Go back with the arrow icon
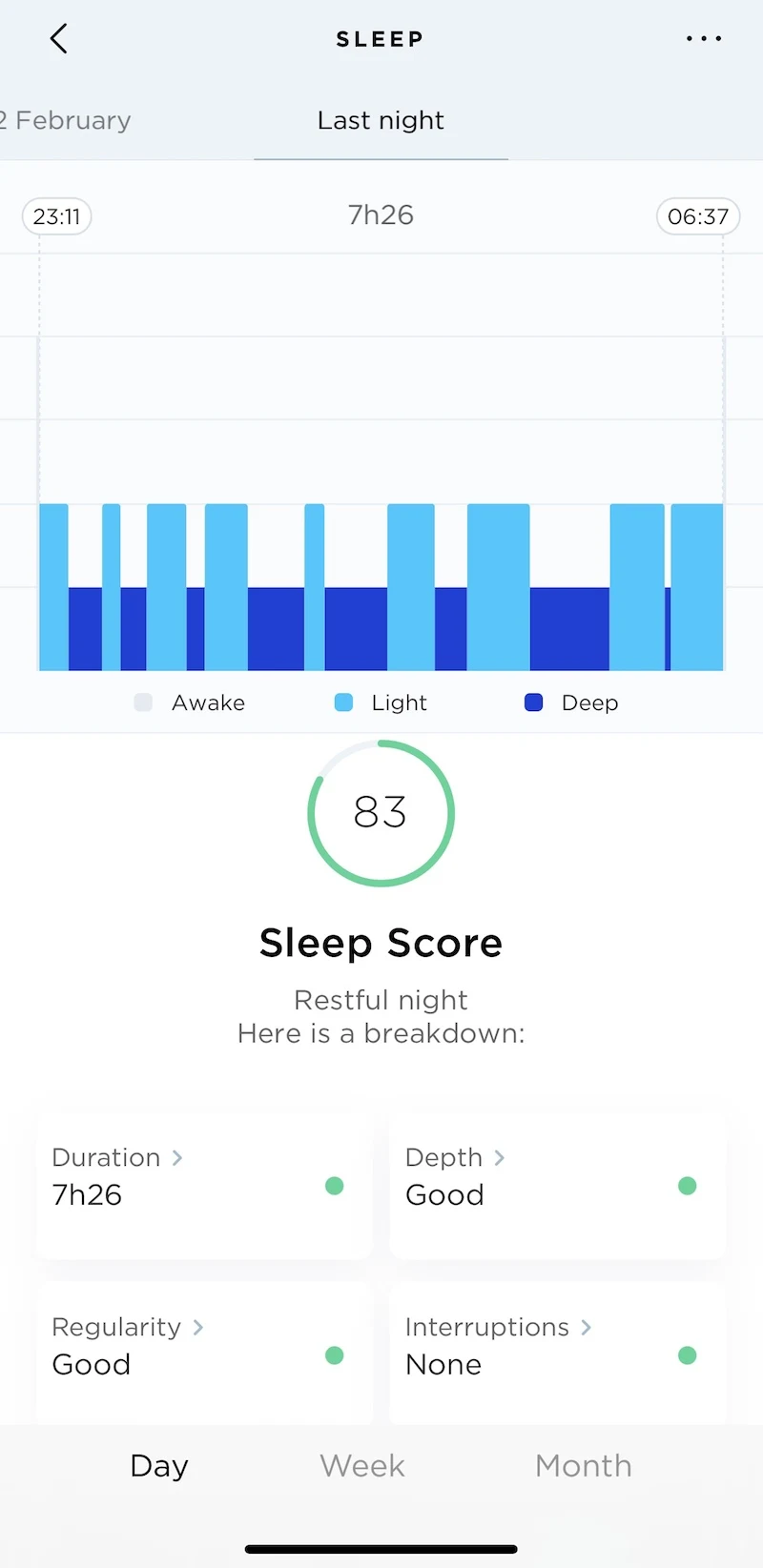Image resolution: width=763 pixels, height=1568 pixels. [58, 39]
